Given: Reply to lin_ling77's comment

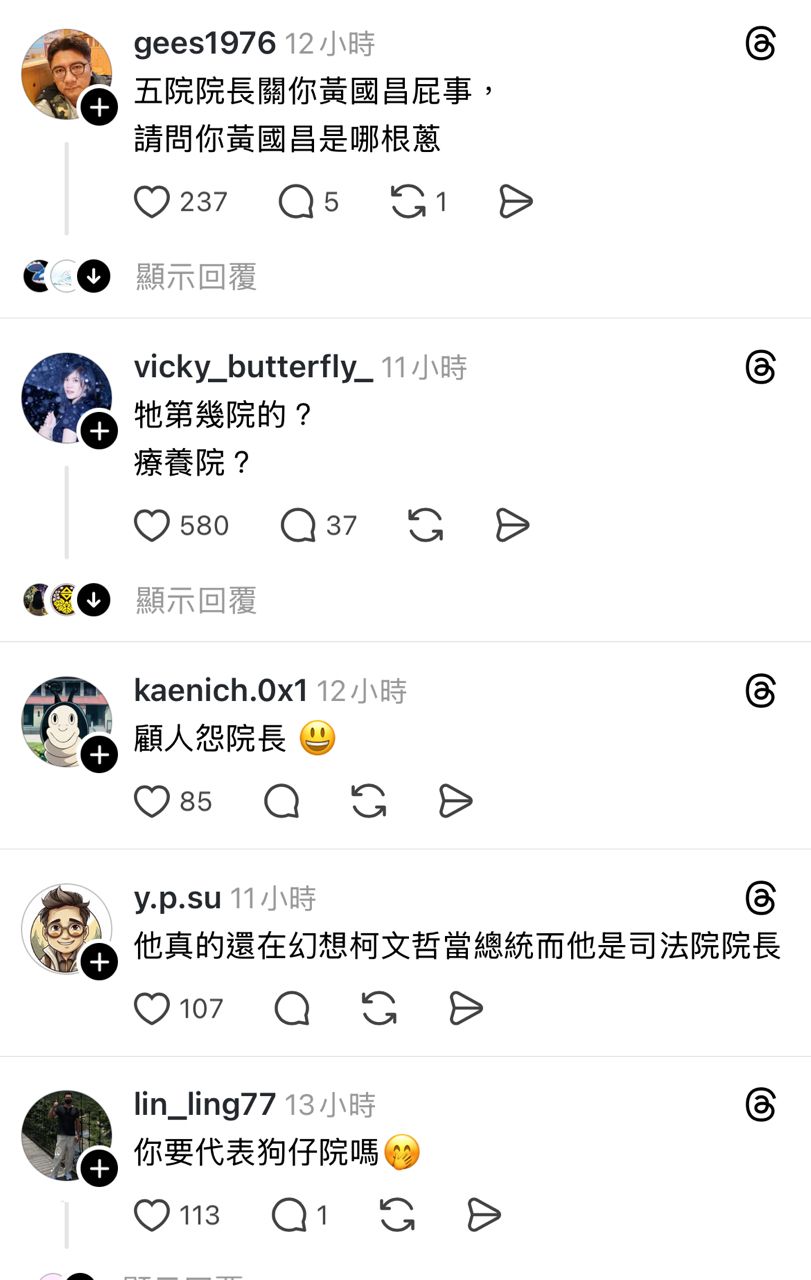Looking at the screenshot, I should 290,1216.
